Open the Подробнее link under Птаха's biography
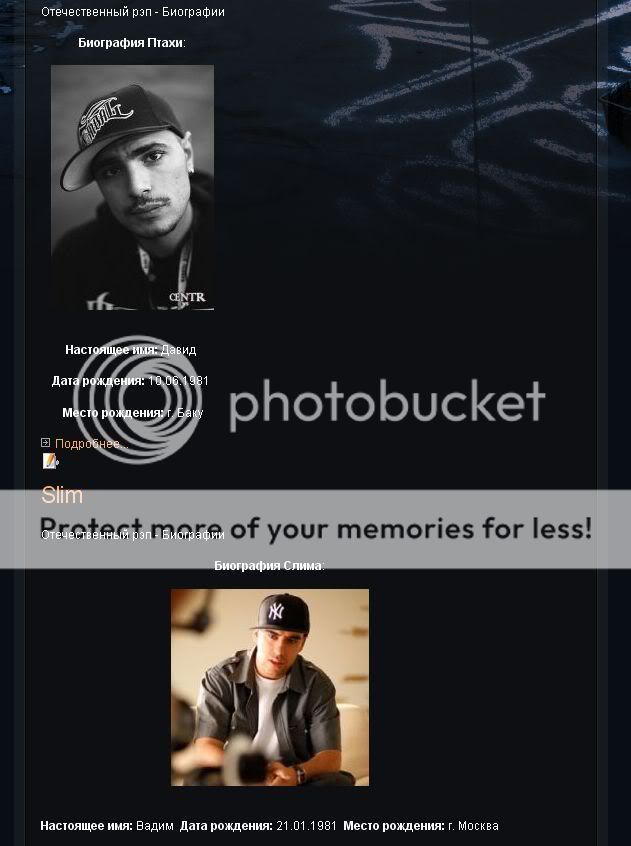631x846 pixels. [x=87, y=444]
